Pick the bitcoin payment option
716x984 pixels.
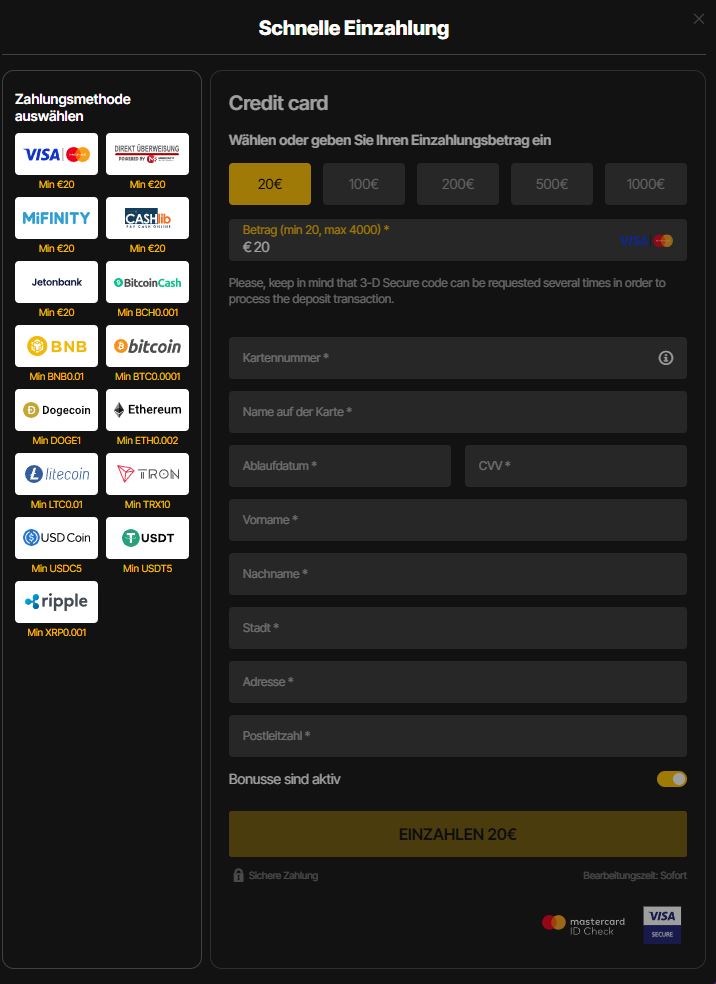[x=147, y=346]
